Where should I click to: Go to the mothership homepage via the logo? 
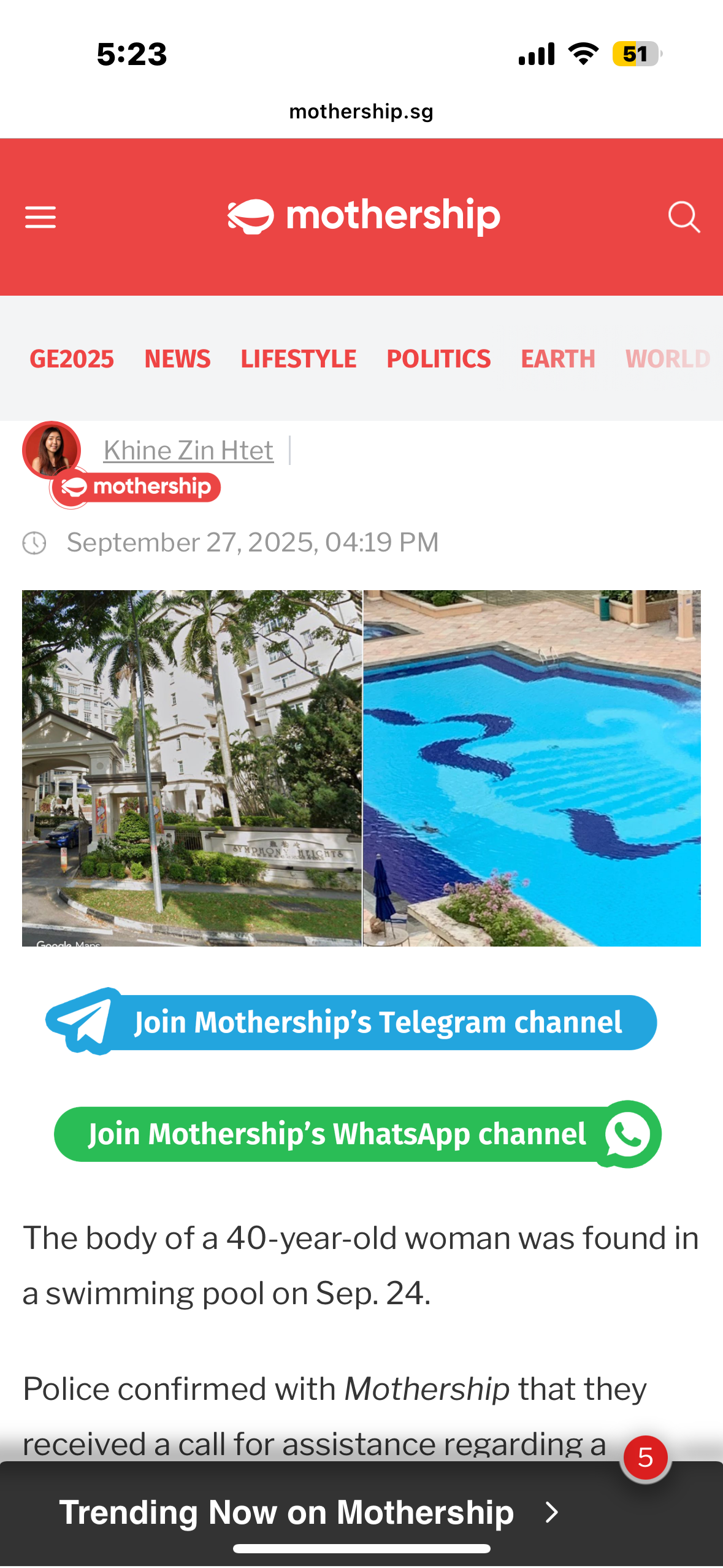[364, 217]
